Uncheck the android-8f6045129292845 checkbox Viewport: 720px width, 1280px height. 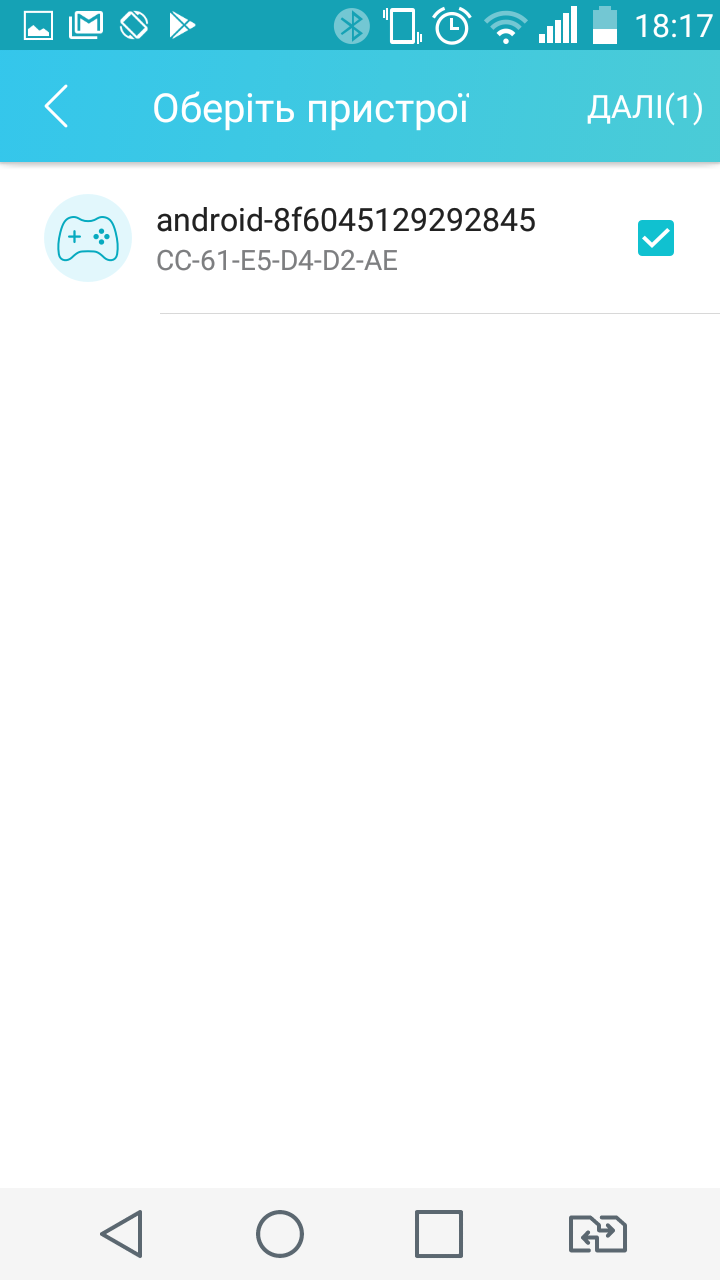(656, 238)
